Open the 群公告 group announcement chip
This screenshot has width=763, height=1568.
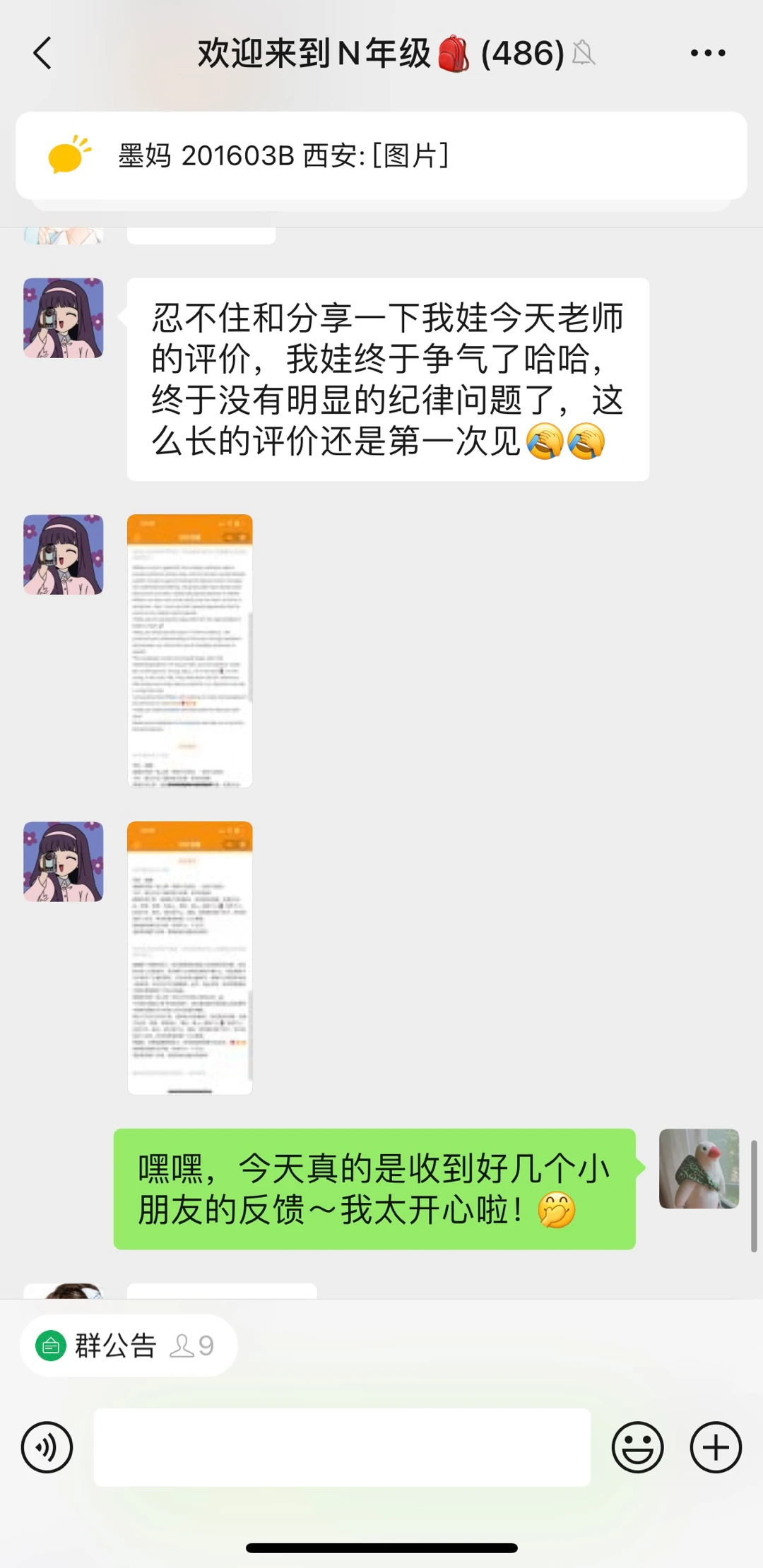[x=129, y=1346]
